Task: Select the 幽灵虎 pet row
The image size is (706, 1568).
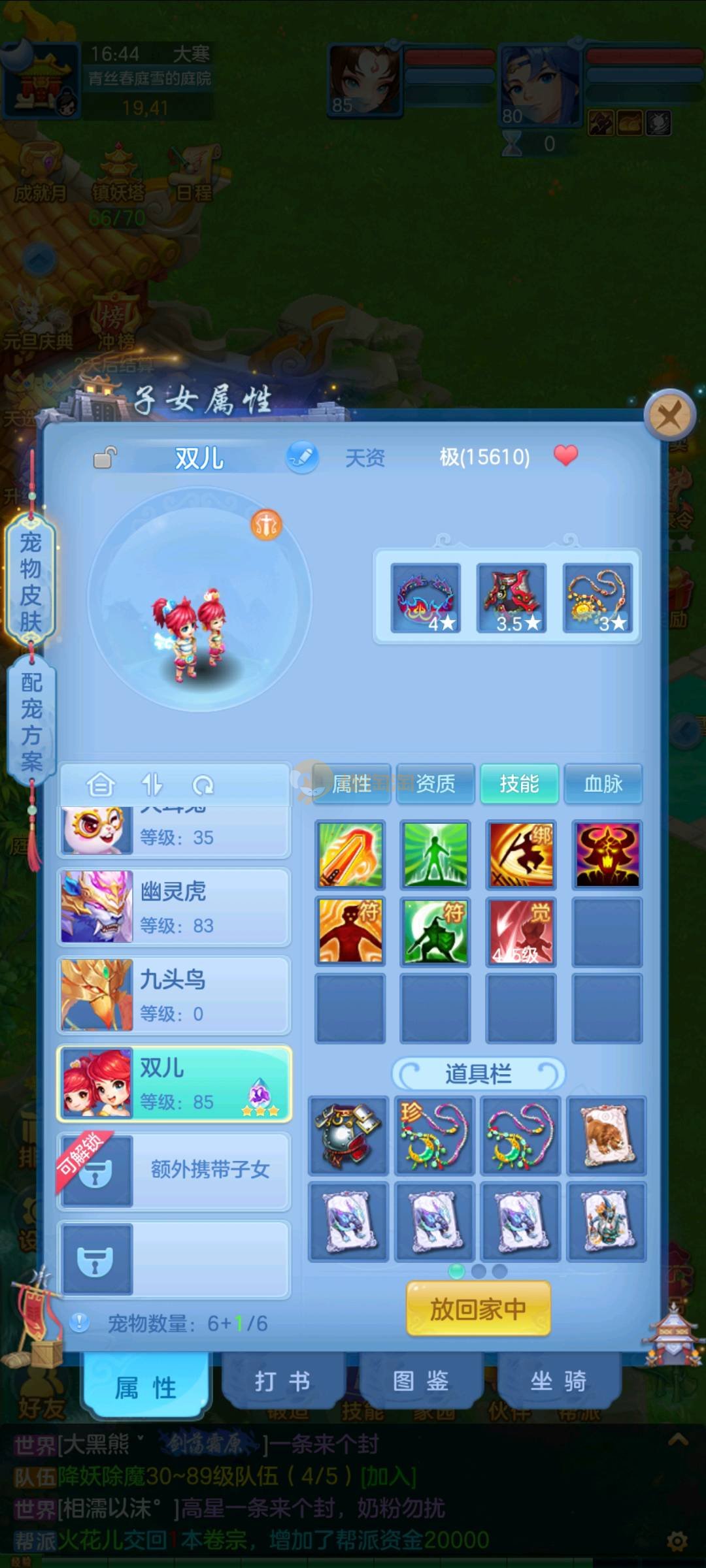Action: (x=174, y=907)
